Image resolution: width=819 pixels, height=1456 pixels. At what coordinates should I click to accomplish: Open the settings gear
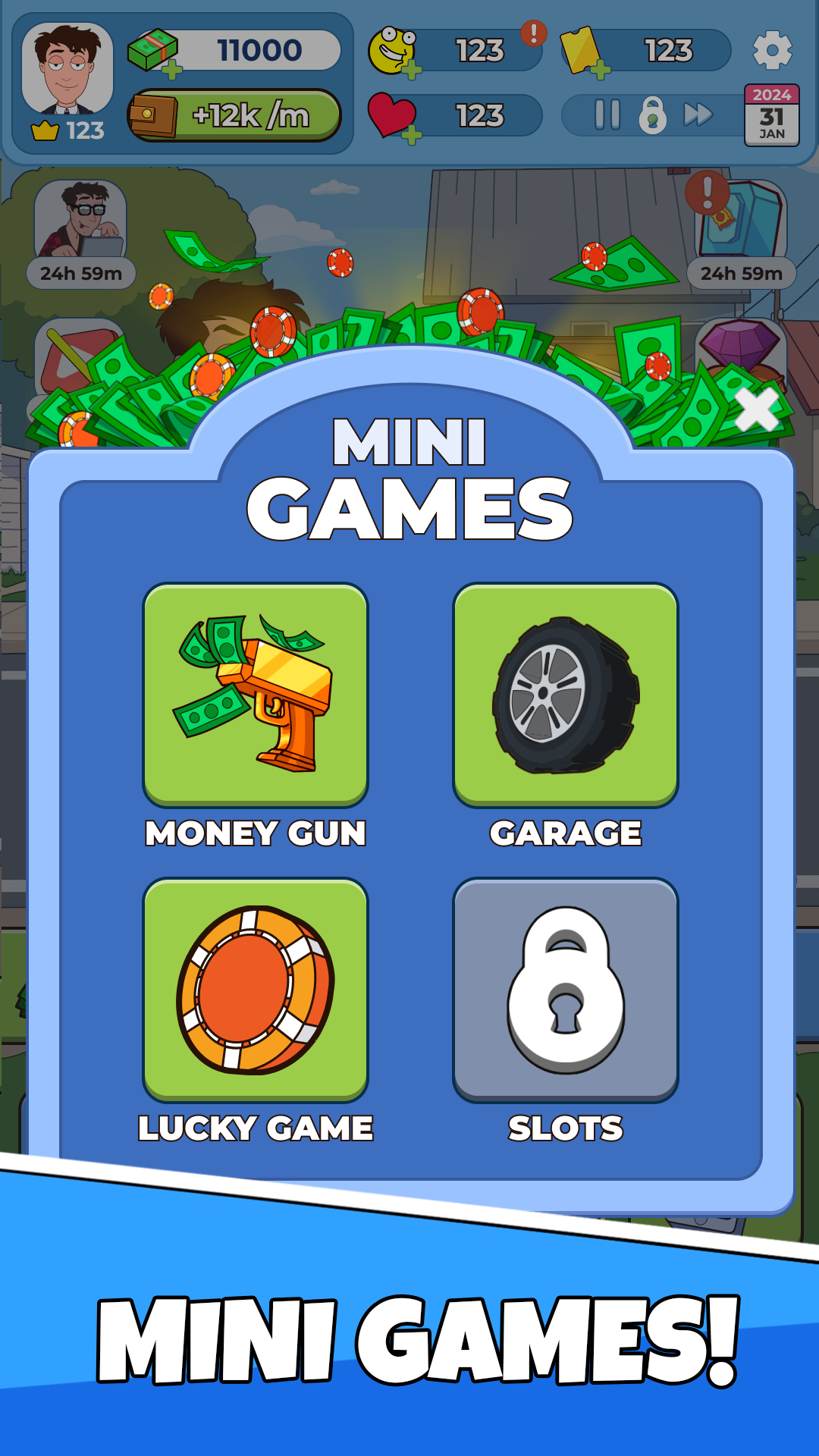click(x=772, y=50)
